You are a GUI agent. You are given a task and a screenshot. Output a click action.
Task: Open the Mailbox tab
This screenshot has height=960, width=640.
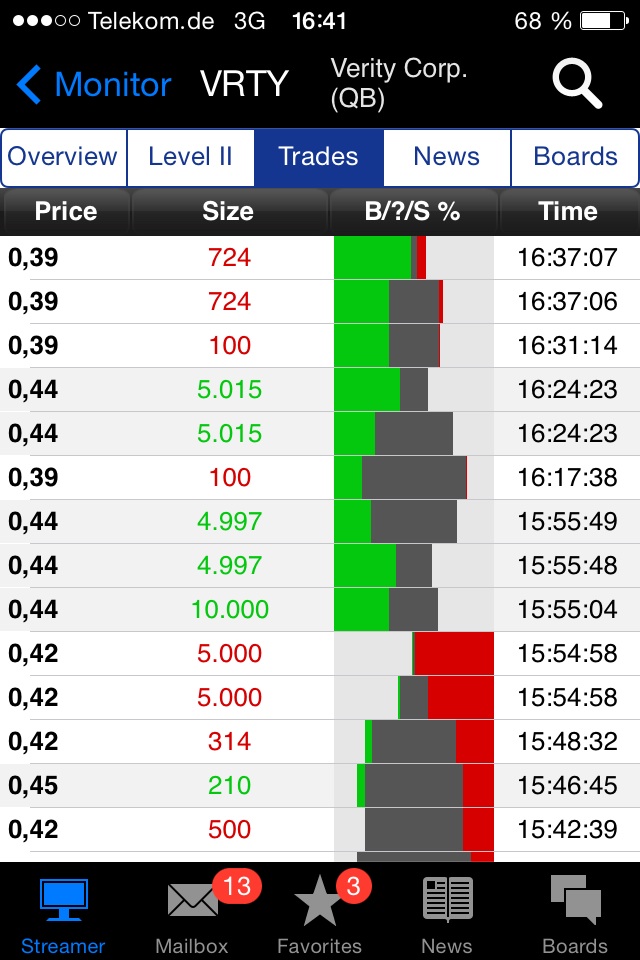click(192, 913)
